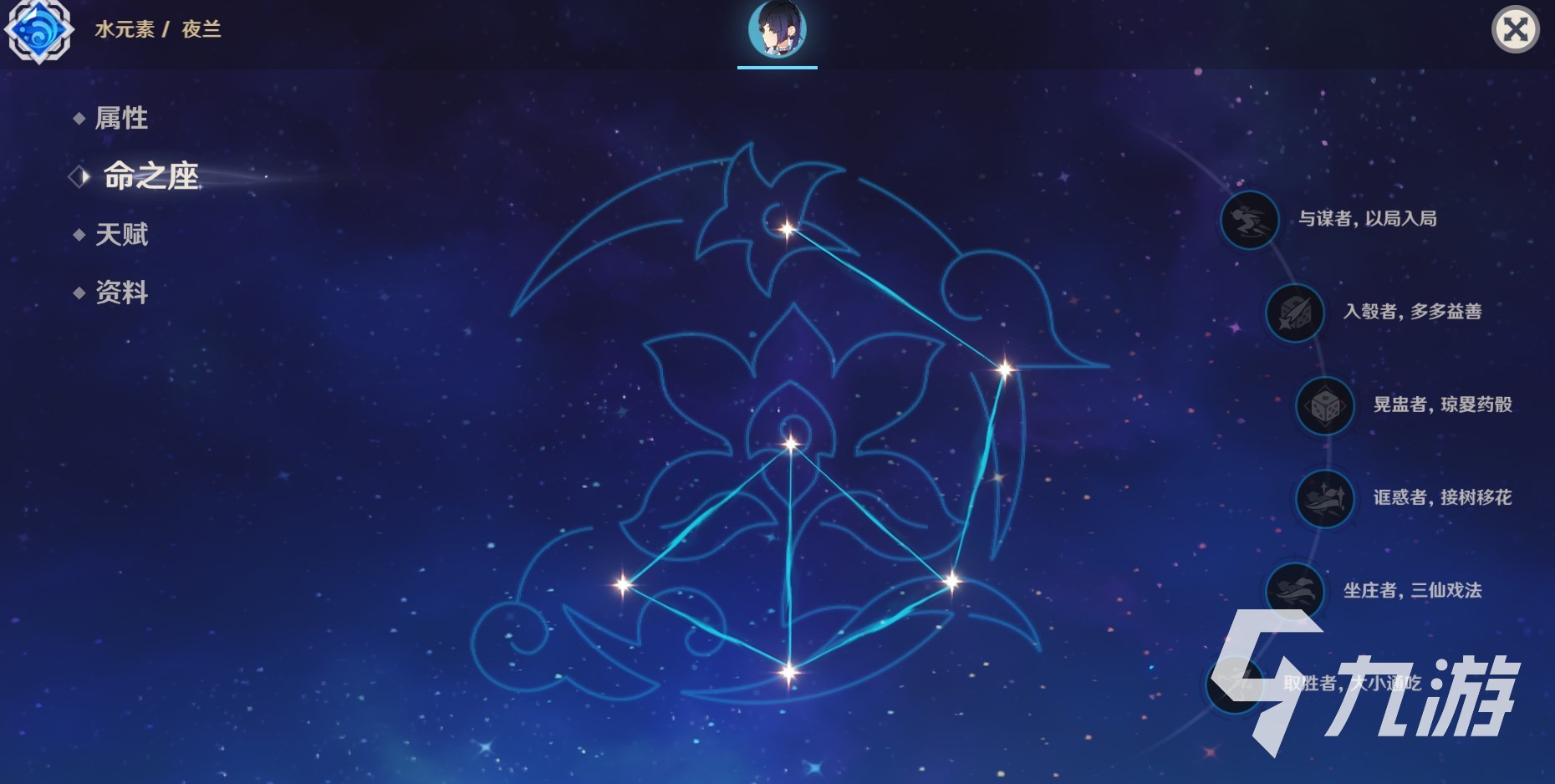This screenshot has width=1555, height=784.
Task: Open the 属性 attributes section
Action: pyautogui.click(x=121, y=118)
